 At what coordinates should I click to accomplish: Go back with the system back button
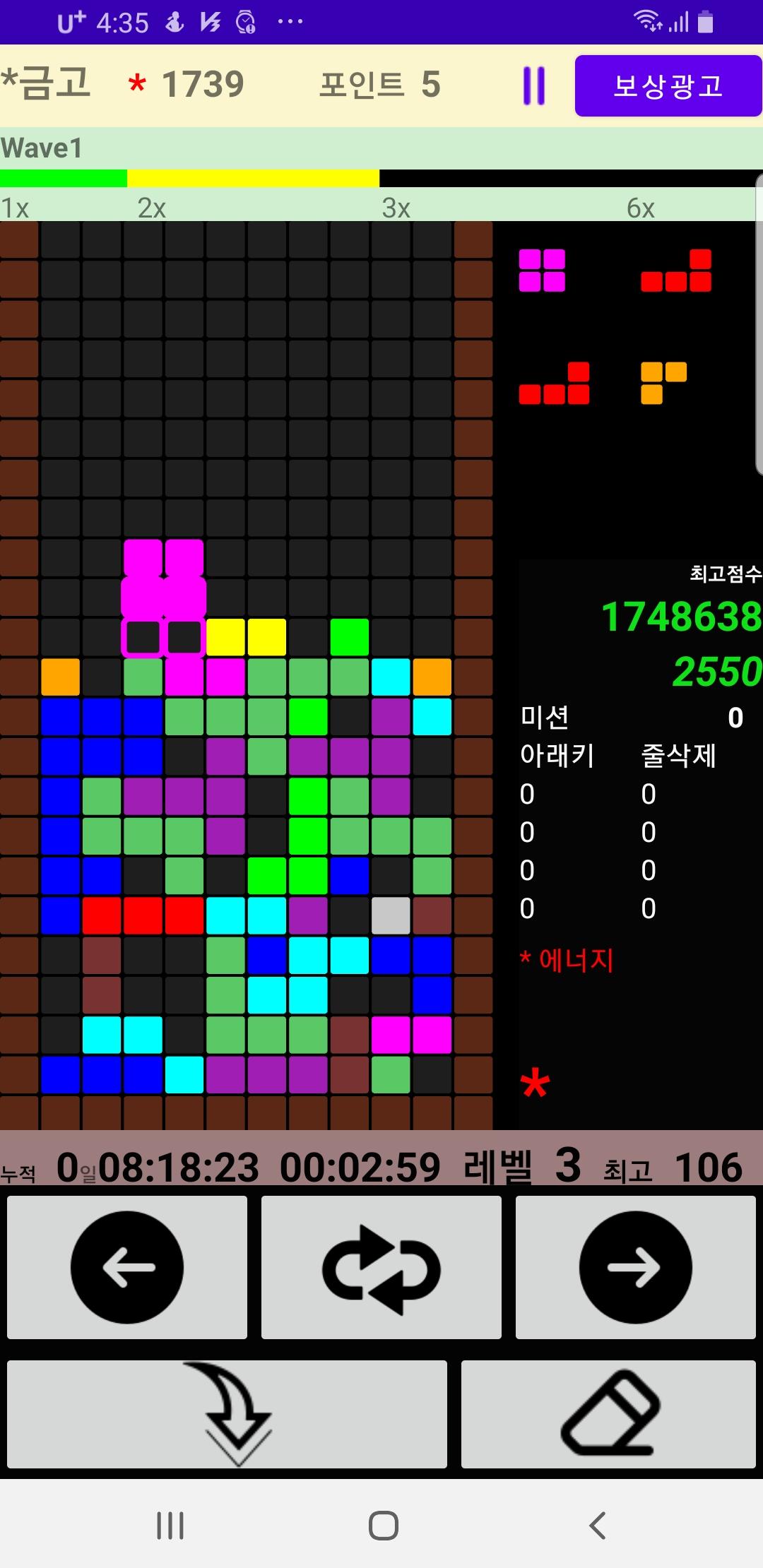point(598,1526)
